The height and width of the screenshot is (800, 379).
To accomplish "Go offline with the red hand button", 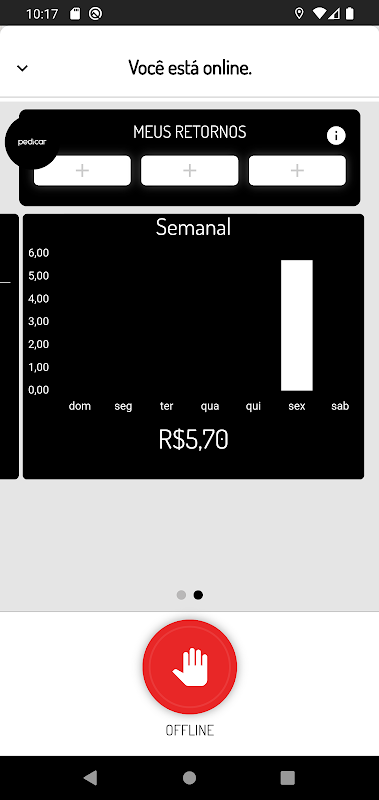I will 190,666.
